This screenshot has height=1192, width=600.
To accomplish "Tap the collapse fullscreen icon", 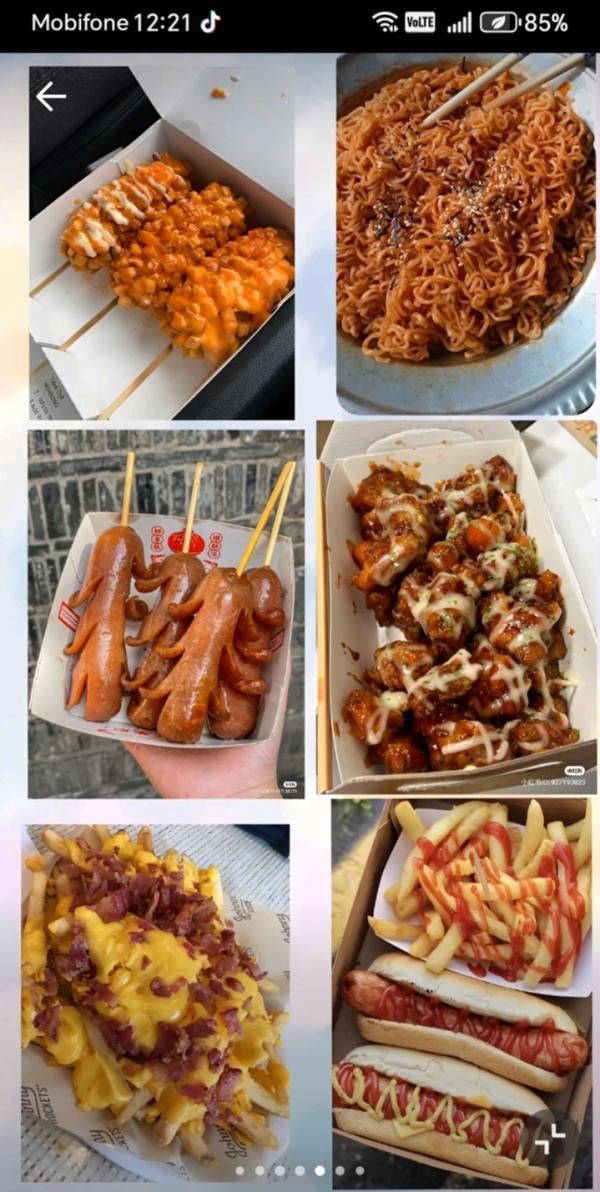I will pos(550,1138).
